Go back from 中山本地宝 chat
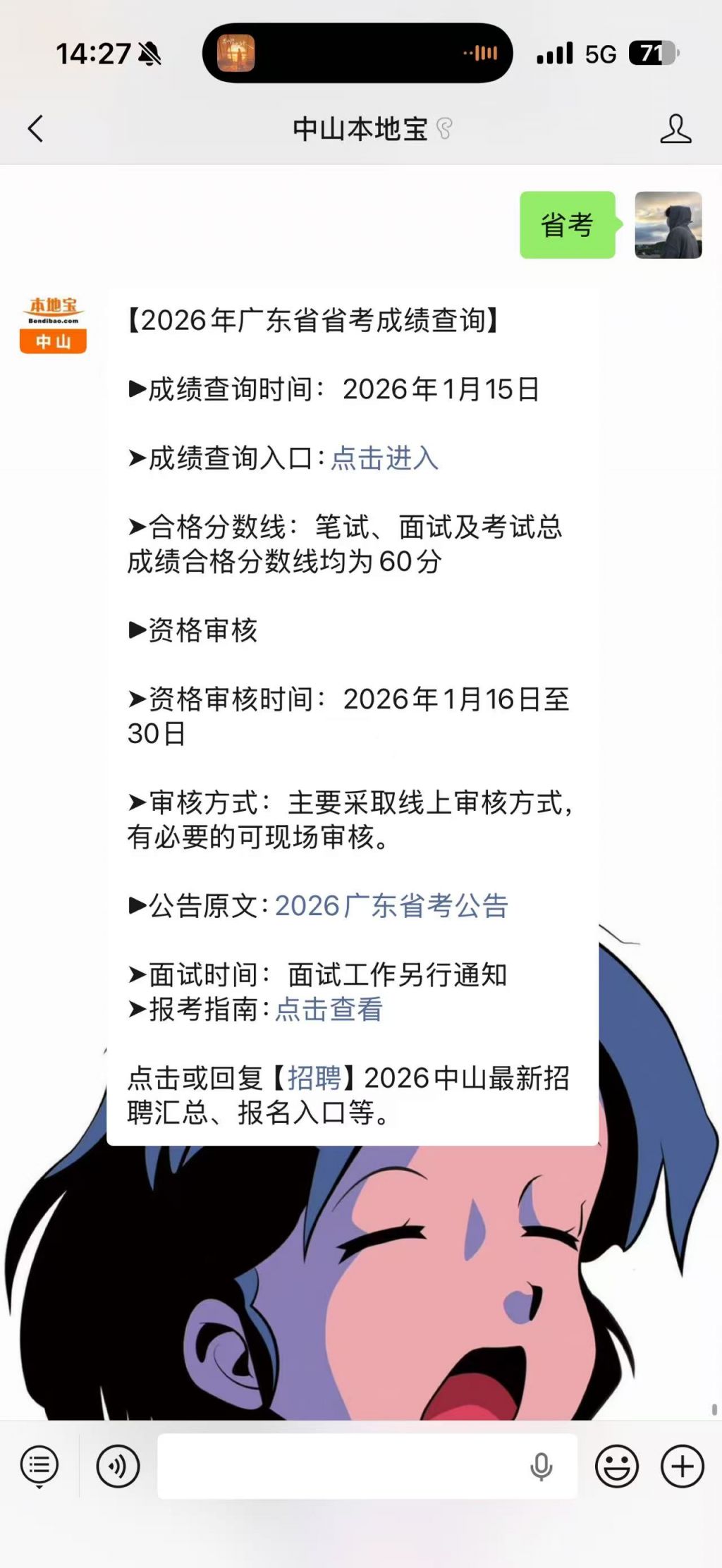Image resolution: width=722 pixels, height=1568 pixels. coord(35,129)
